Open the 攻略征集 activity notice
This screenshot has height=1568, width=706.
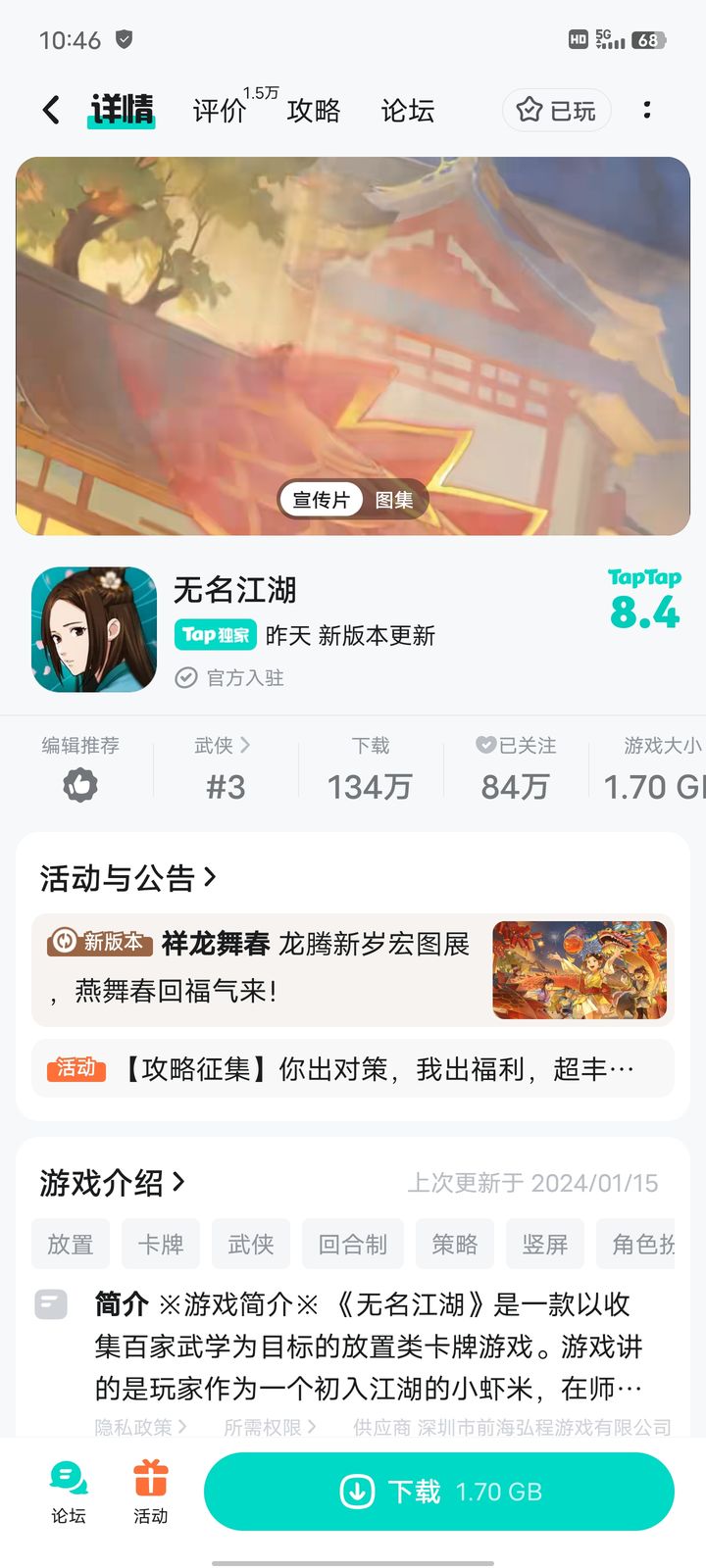353,1068
